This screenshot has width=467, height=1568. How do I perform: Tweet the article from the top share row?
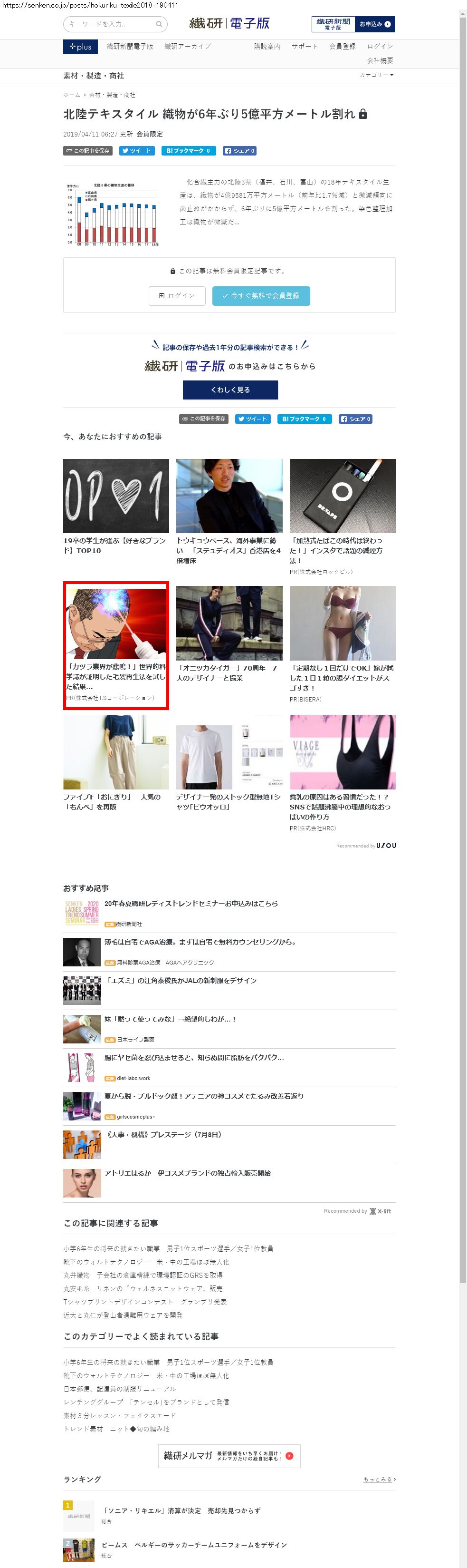point(136,151)
